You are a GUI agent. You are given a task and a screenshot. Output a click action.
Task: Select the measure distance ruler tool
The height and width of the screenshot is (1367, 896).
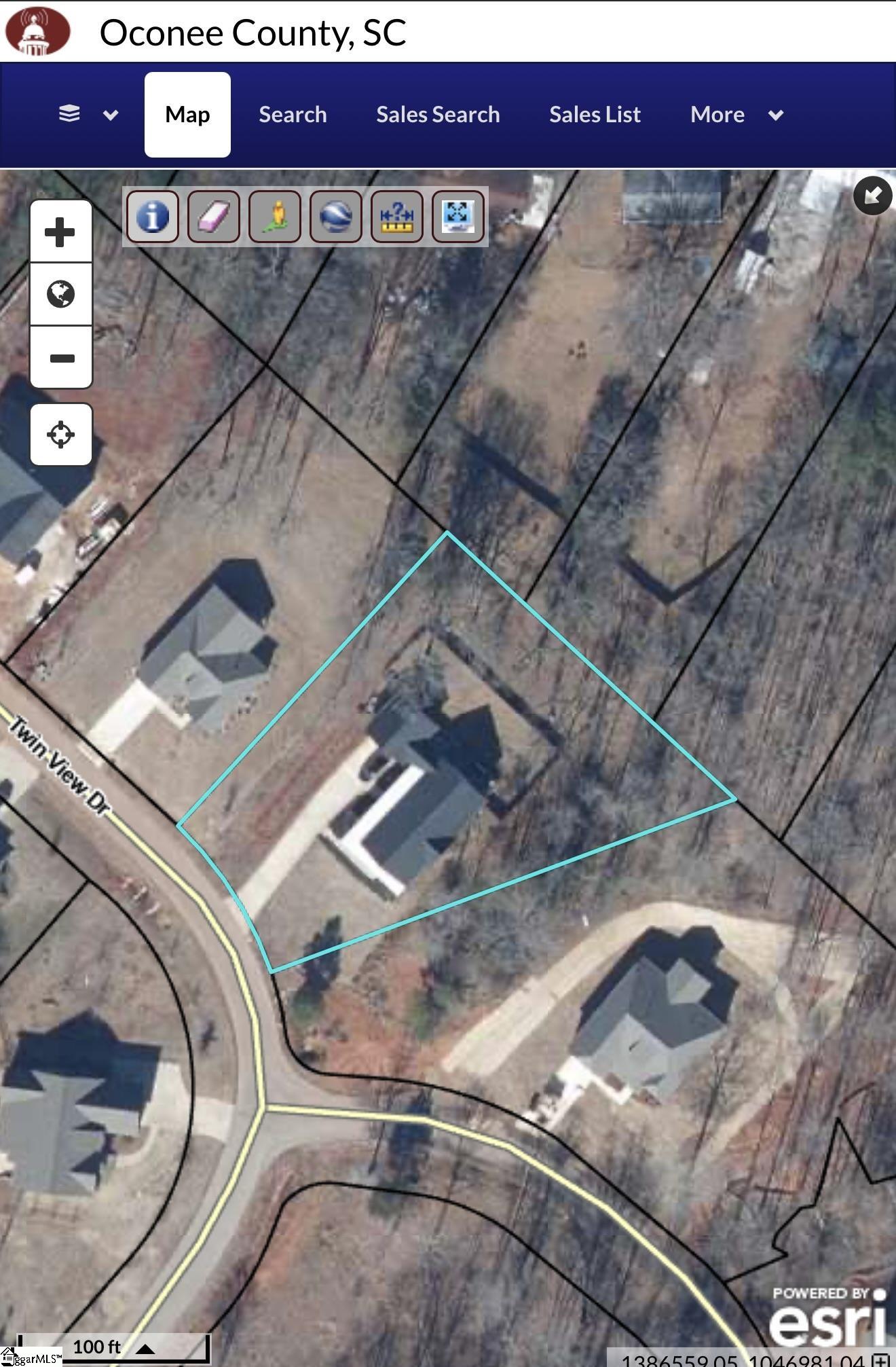397,217
